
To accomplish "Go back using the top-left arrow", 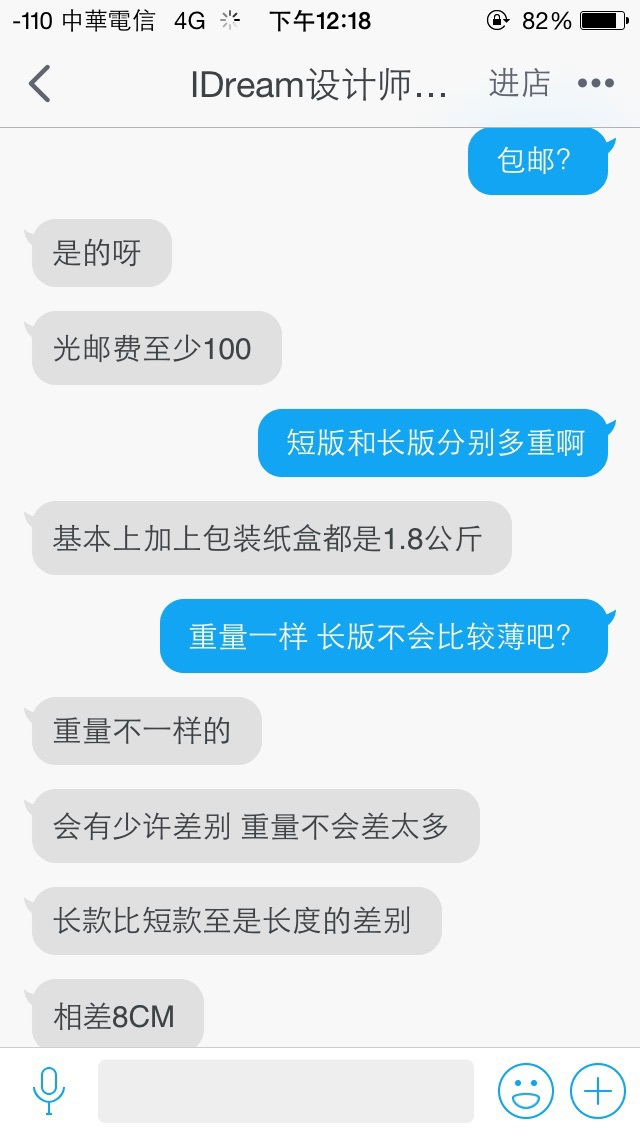I will pos(40,84).
